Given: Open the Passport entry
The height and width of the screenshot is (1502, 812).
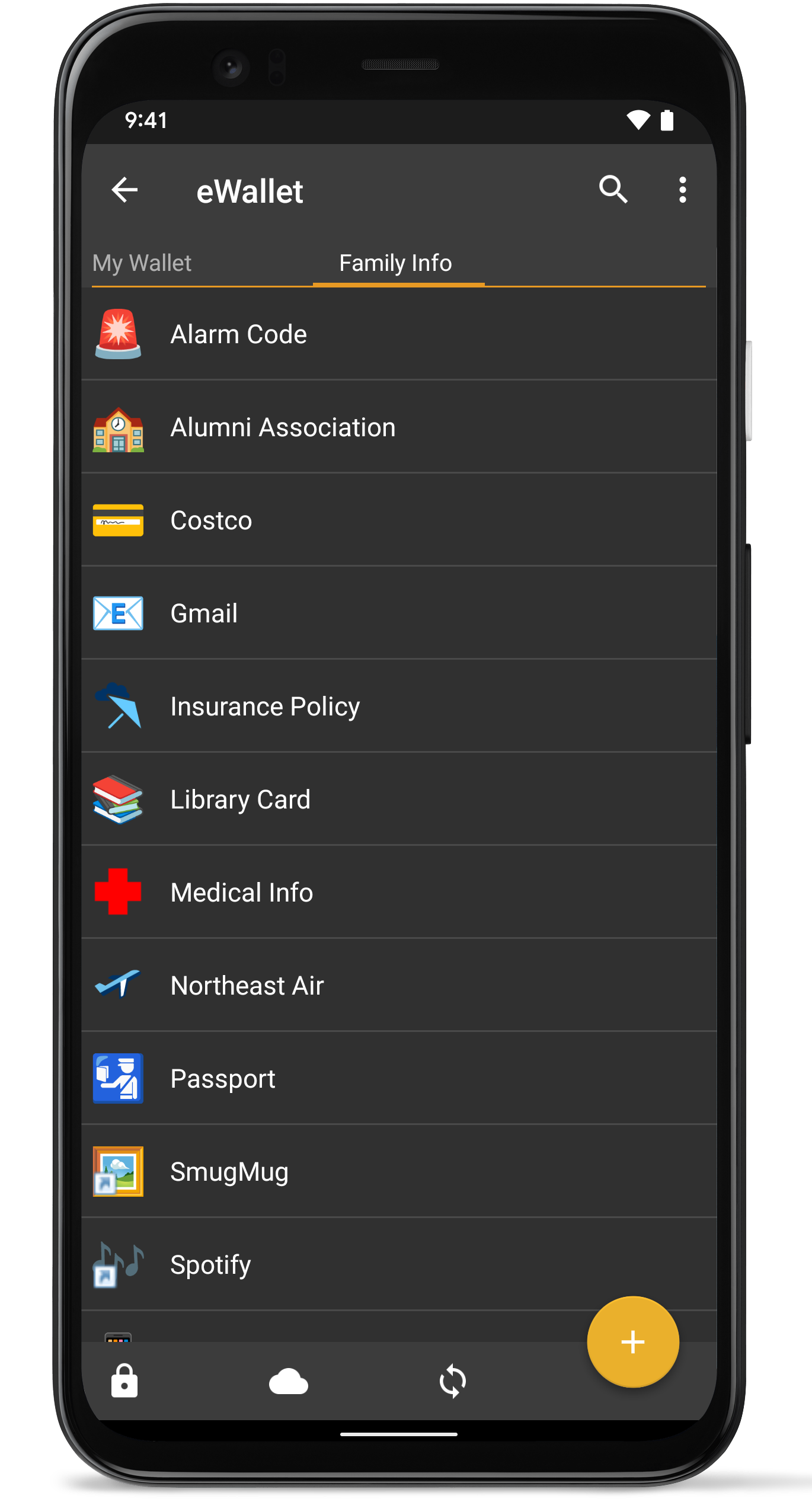Looking at the screenshot, I should 356,1078.
